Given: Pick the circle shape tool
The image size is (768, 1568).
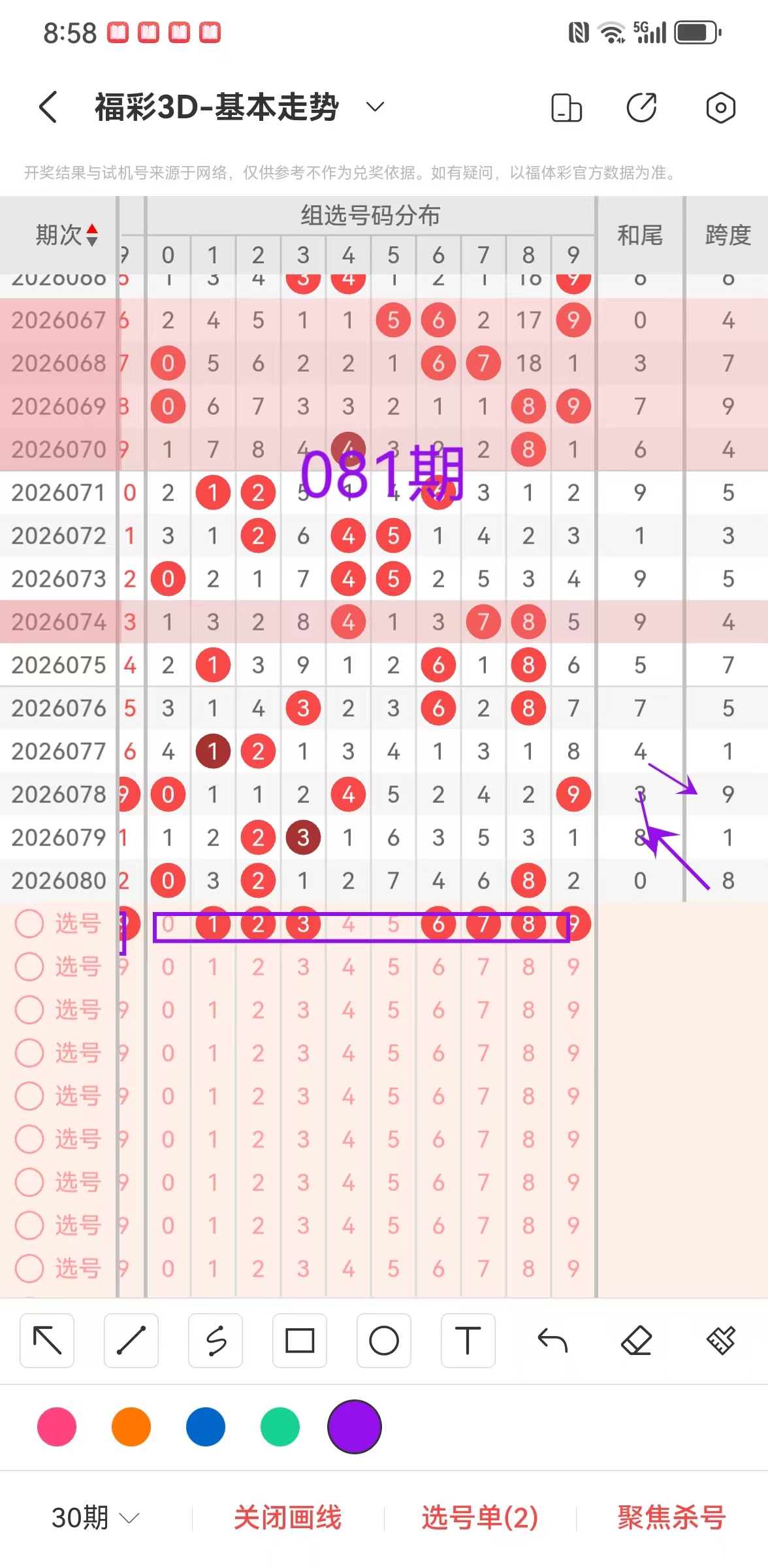Looking at the screenshot, I should tap(384, 1341).
